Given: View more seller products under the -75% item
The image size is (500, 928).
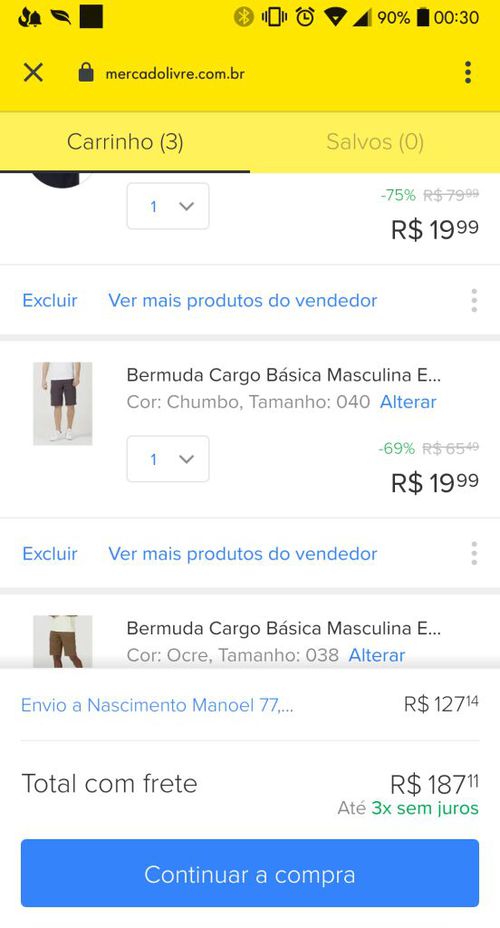Looking at the screenshot, I should (243, 301).
